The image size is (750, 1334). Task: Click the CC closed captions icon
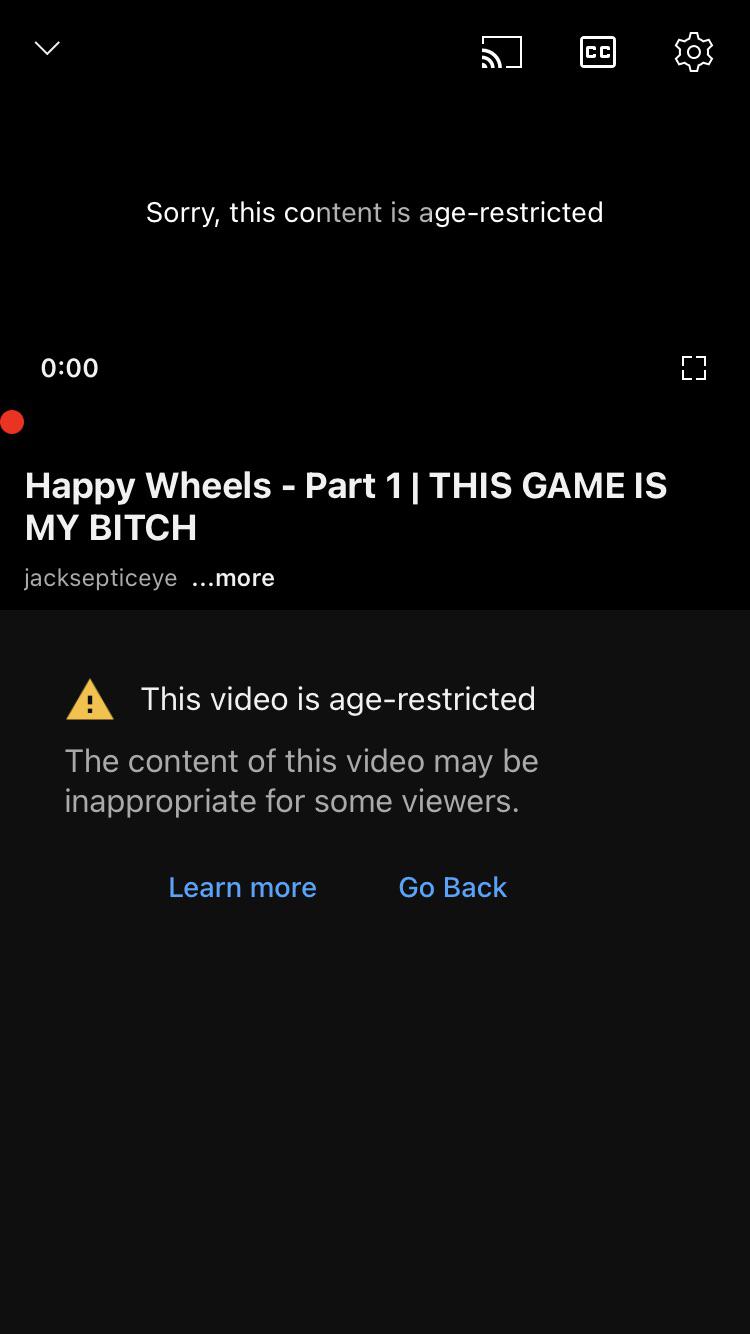(597, 52)
